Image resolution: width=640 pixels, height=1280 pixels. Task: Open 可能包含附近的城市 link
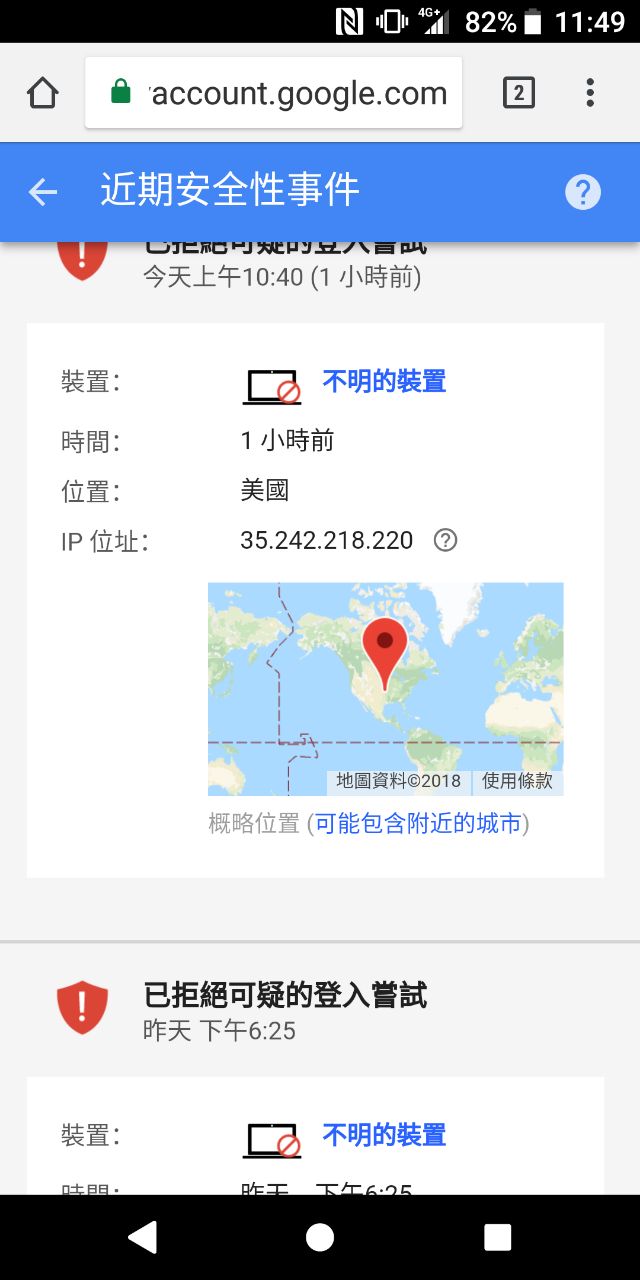[419, 824]
